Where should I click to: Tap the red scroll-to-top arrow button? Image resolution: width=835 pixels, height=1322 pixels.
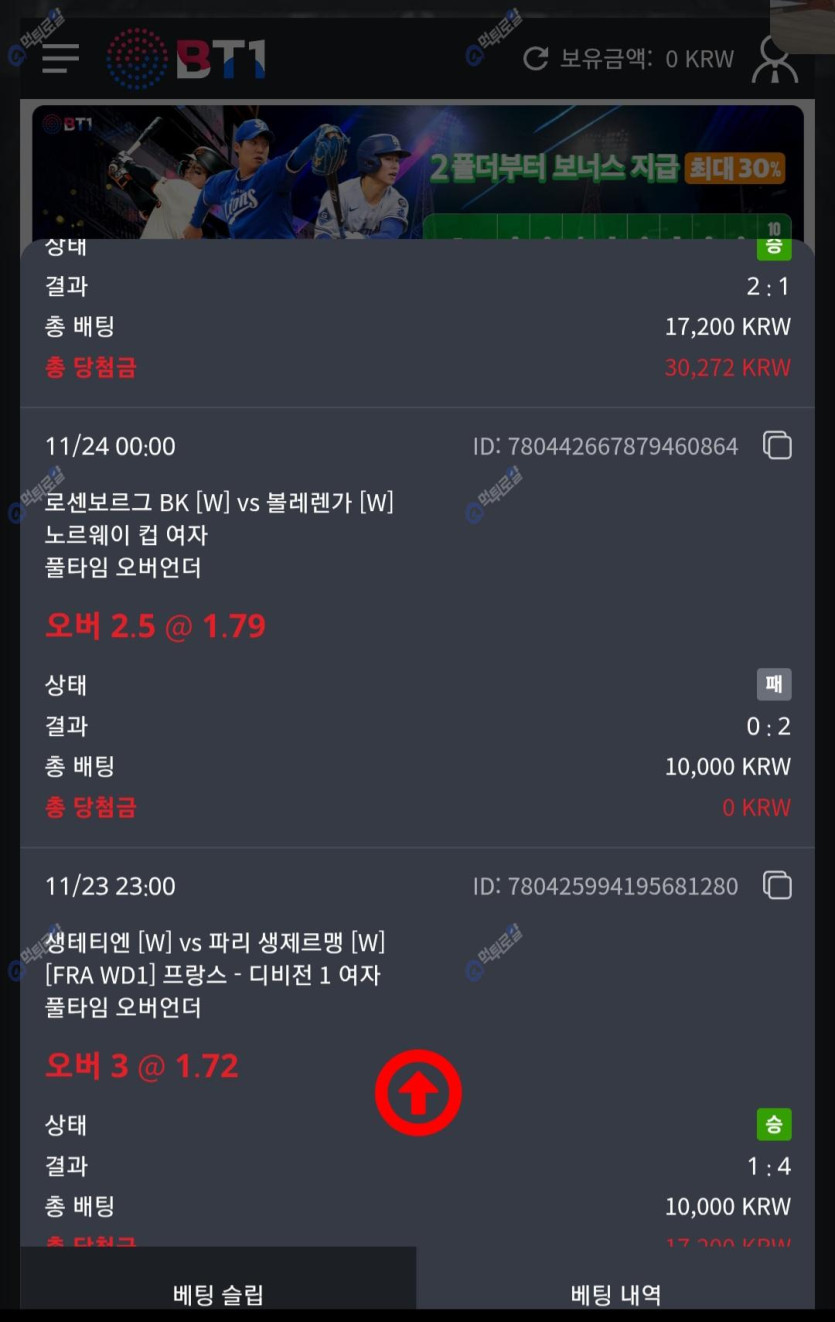pos(418,1093)
